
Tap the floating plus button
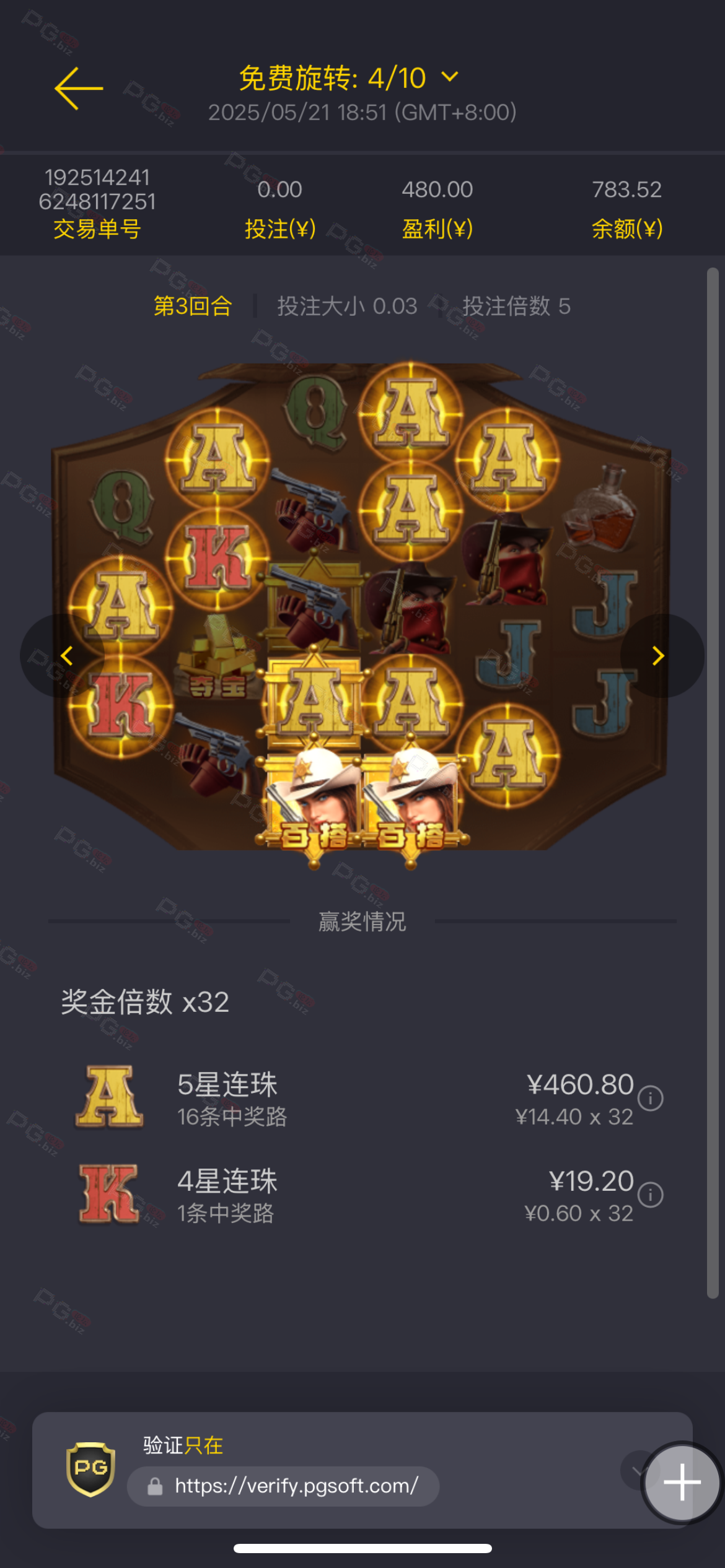pos(682,1482)
